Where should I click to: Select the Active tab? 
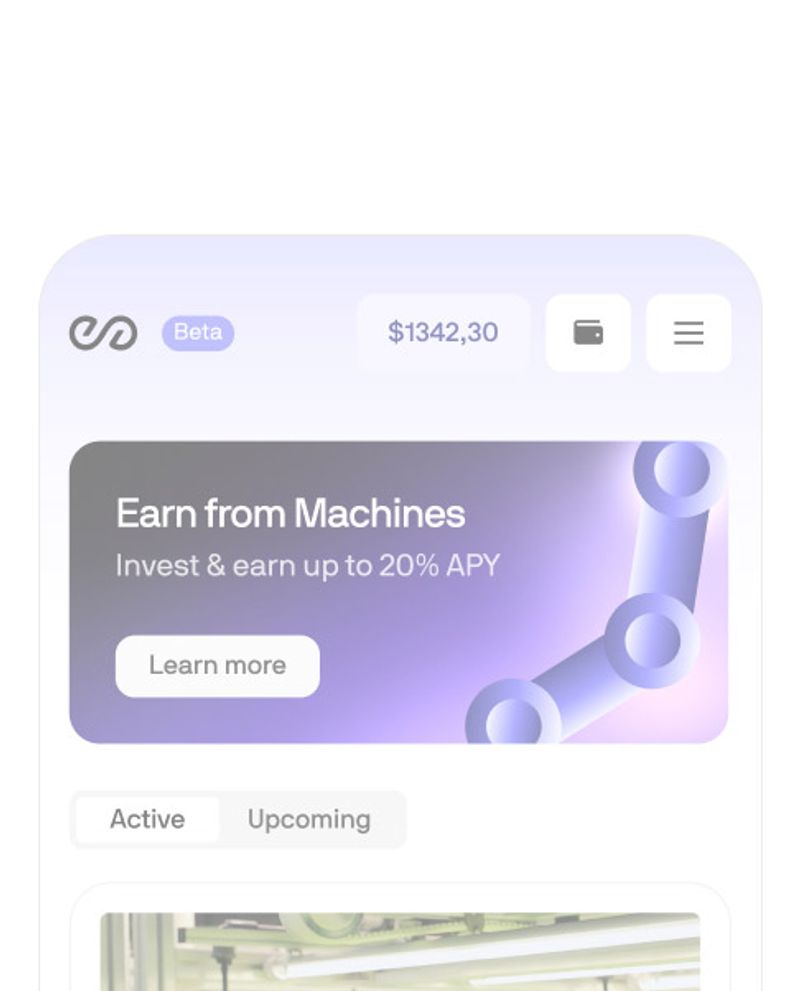[x=147, y=819]
